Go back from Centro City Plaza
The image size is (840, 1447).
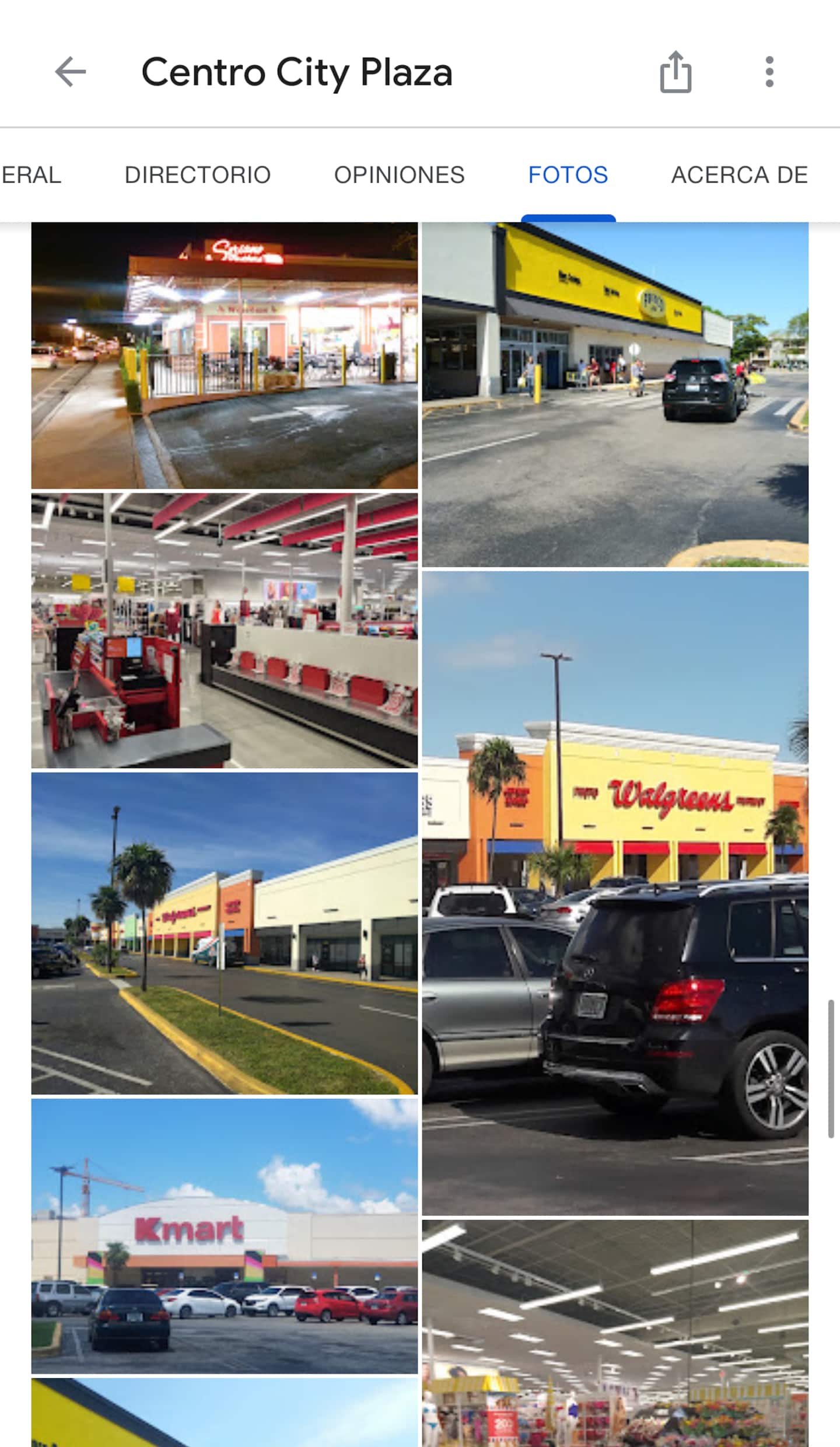click(71, 72)
